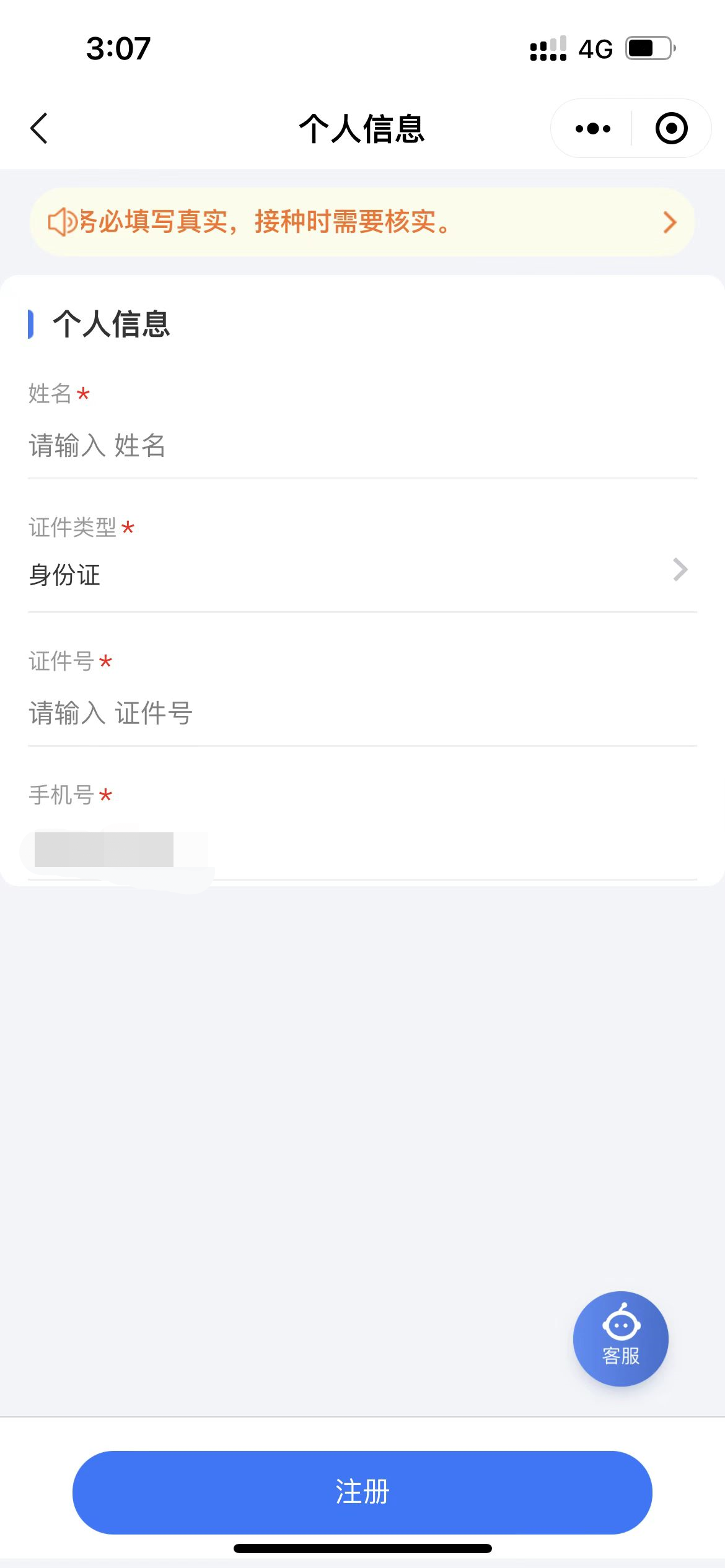This screenshot has height=1568, width=725.
Task: Focus the 姓名 name input field
Action: tap(362, 446)
